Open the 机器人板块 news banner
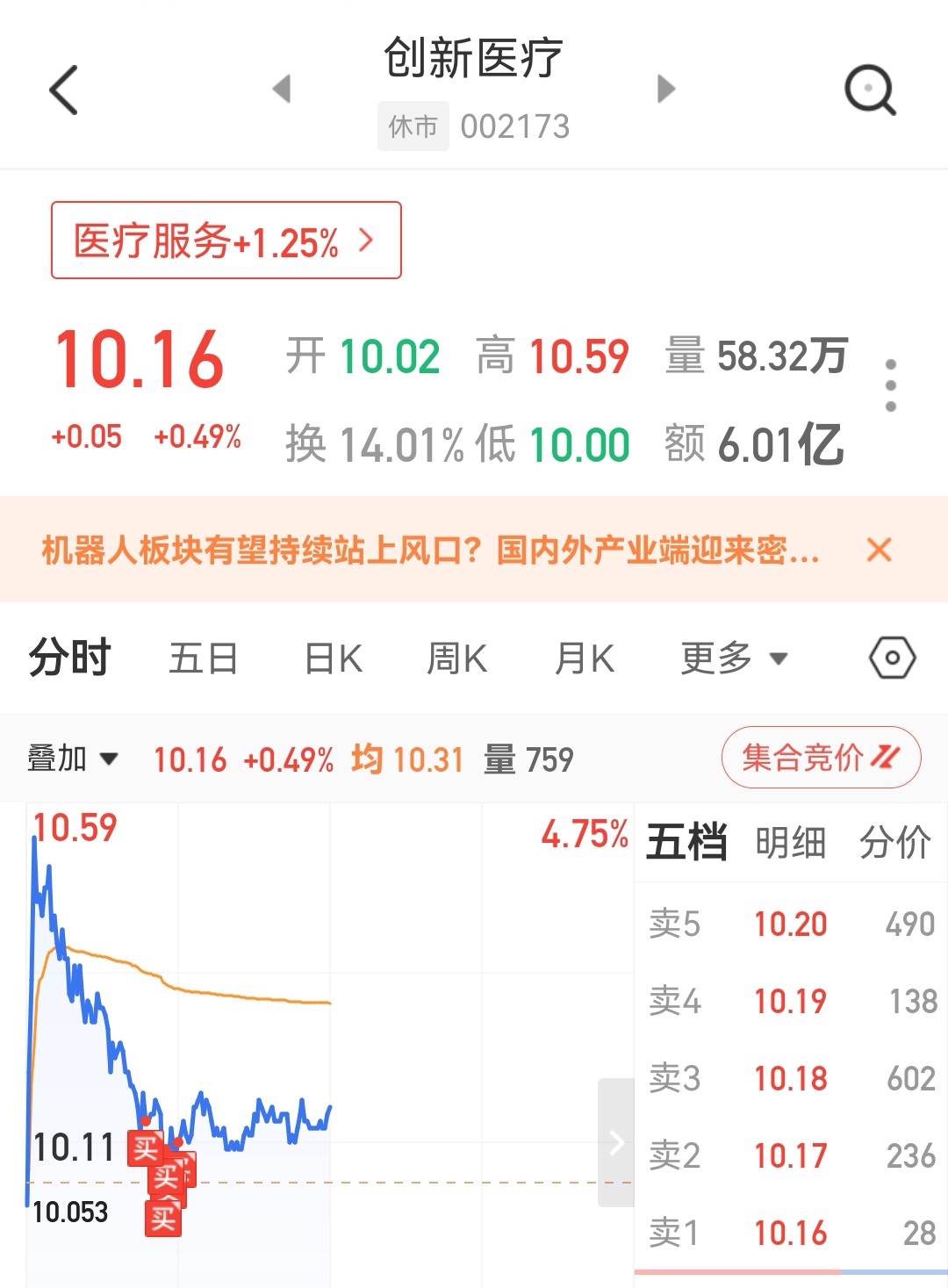The height and width of the screenshot is (1288, 948). pos(430,550)
